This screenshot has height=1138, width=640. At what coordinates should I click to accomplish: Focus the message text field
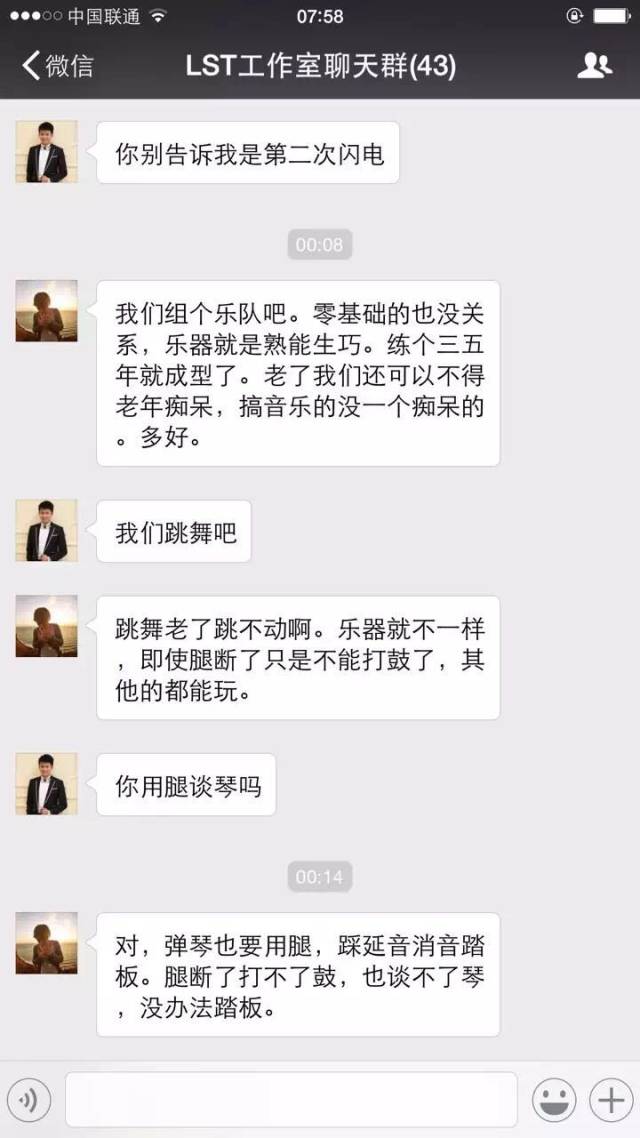coord(290,1100)
